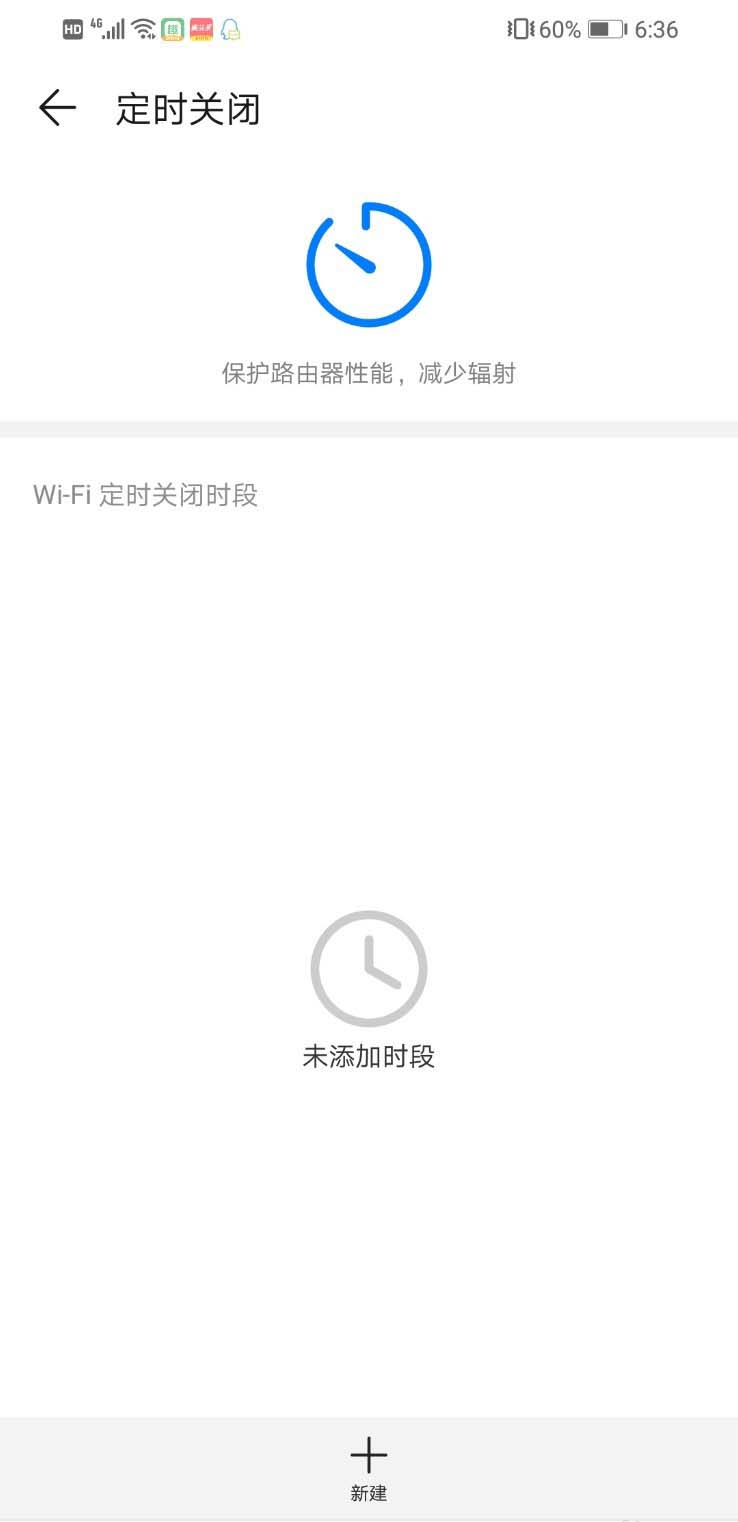Go back from 定时关闭 screen
Viewport: 738px width, 1522px height.
tap(57, 108)
